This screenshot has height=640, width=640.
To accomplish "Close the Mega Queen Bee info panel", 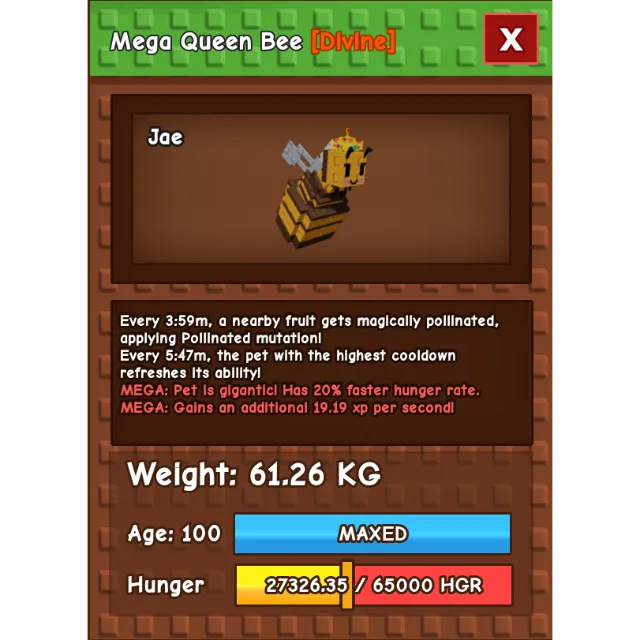I will click(511, 39).
